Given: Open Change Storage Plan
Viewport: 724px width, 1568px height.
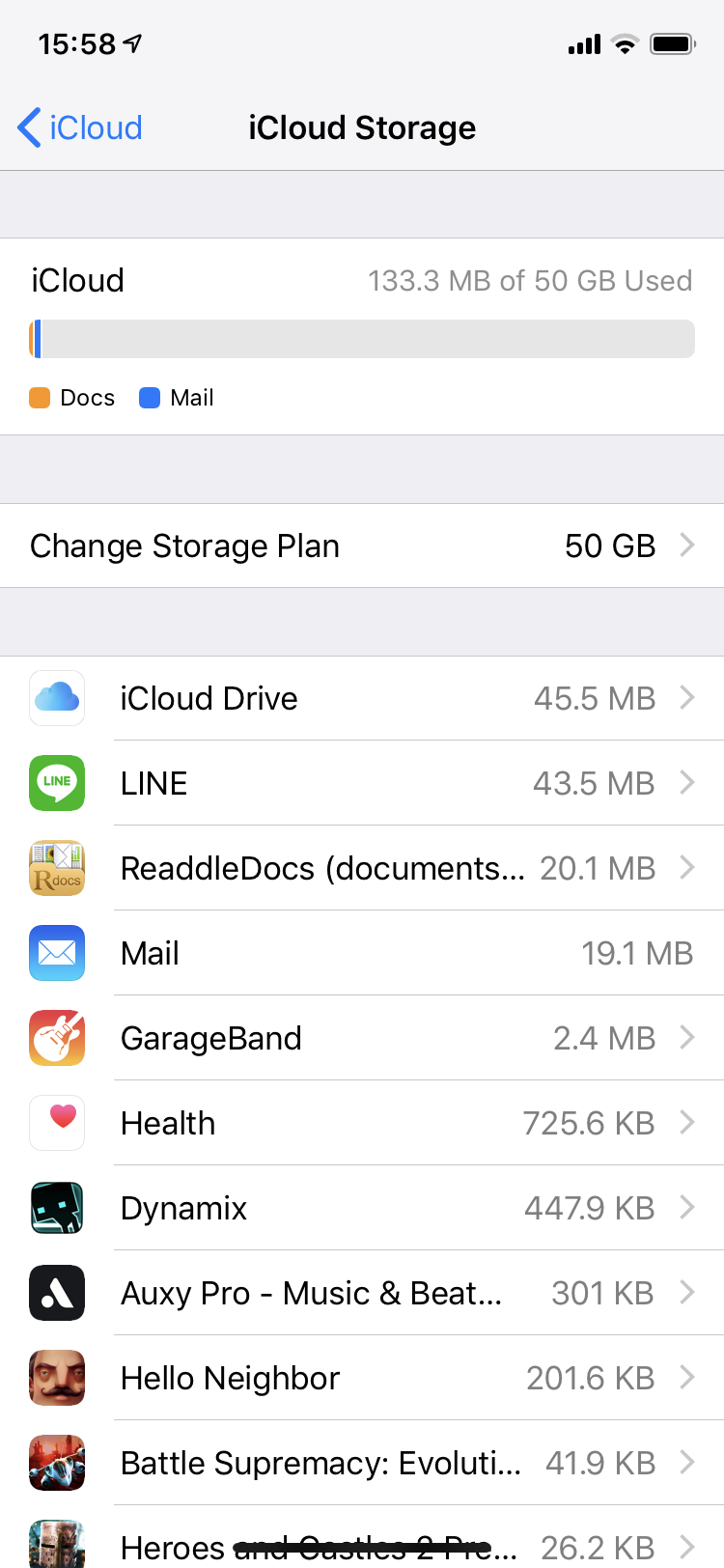Looking at the screenshot, I should click(362, 546).
